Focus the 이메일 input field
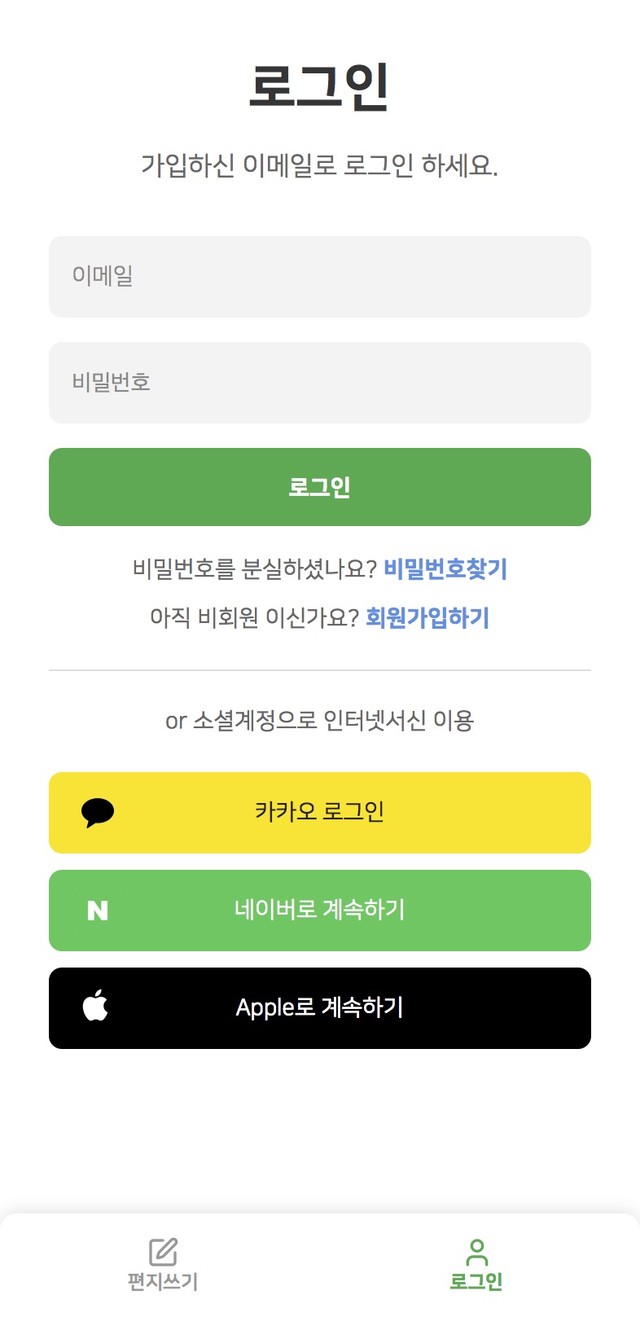 [x=320, y=277]
